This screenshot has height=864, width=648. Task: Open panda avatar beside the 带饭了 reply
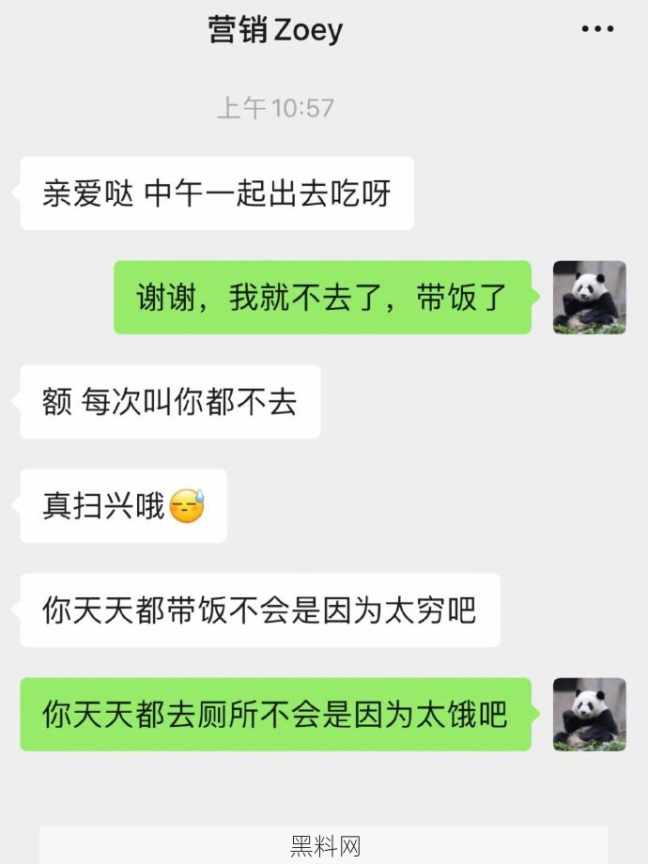point(589,297)
